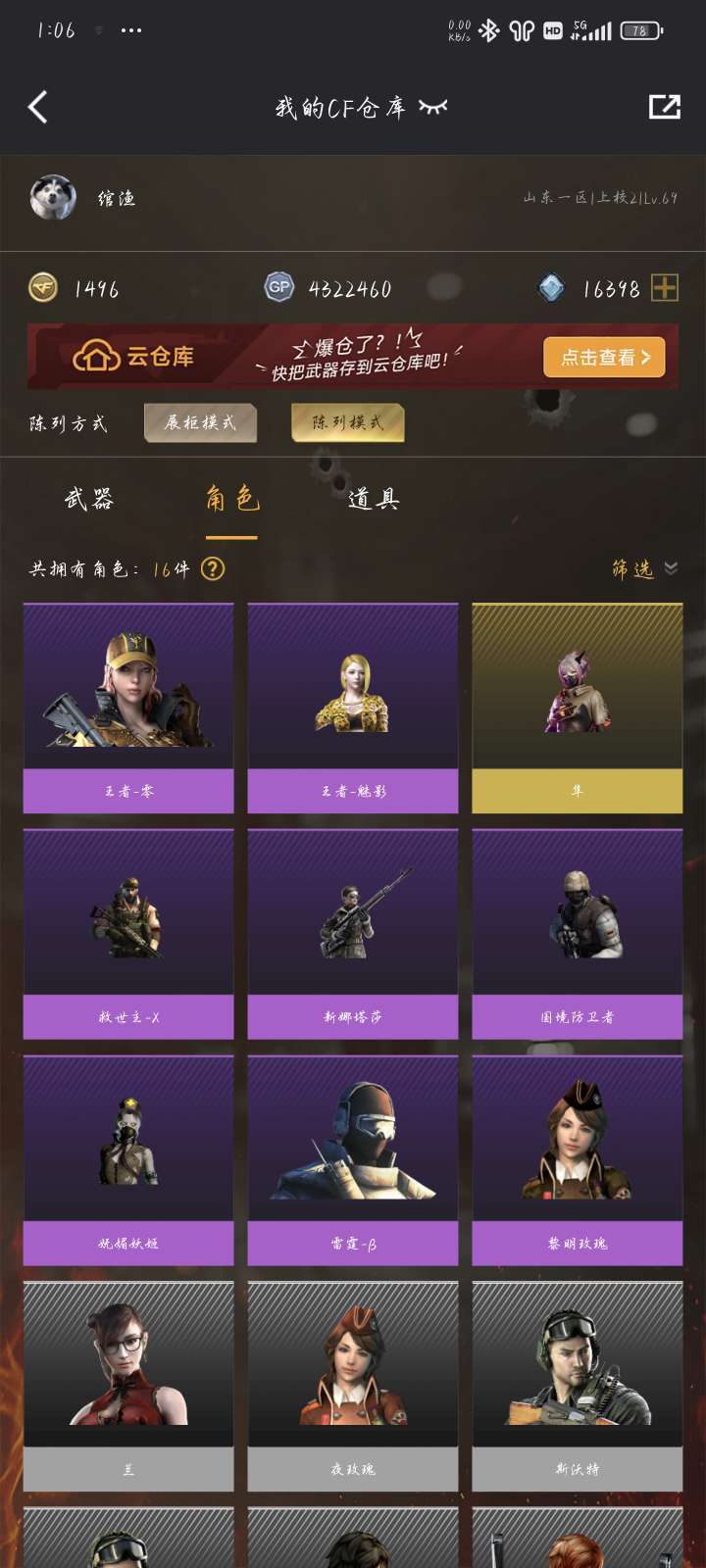The image size is (706, 1568).
Task: Open the 王者-零 character card
Action: pyautogui.click(x=128, y=708)
